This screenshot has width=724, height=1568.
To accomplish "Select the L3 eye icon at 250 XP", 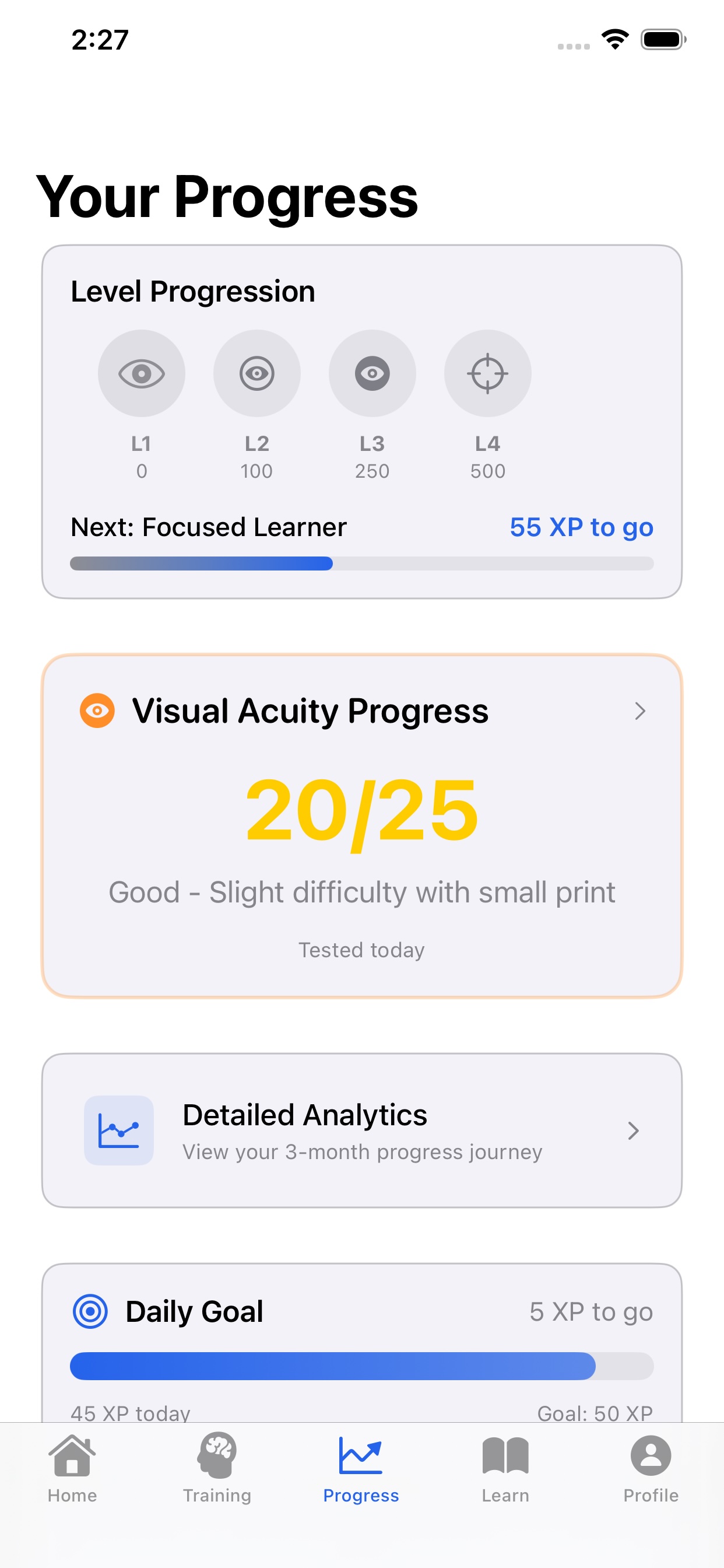I will (372, 373).
